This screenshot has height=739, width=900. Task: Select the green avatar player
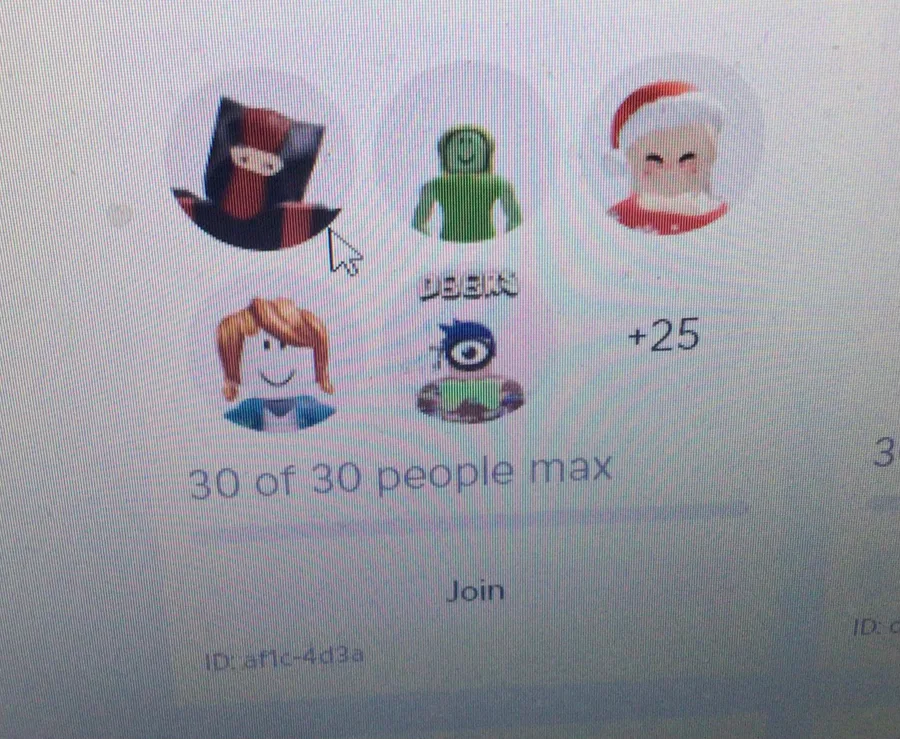(466, 180)
